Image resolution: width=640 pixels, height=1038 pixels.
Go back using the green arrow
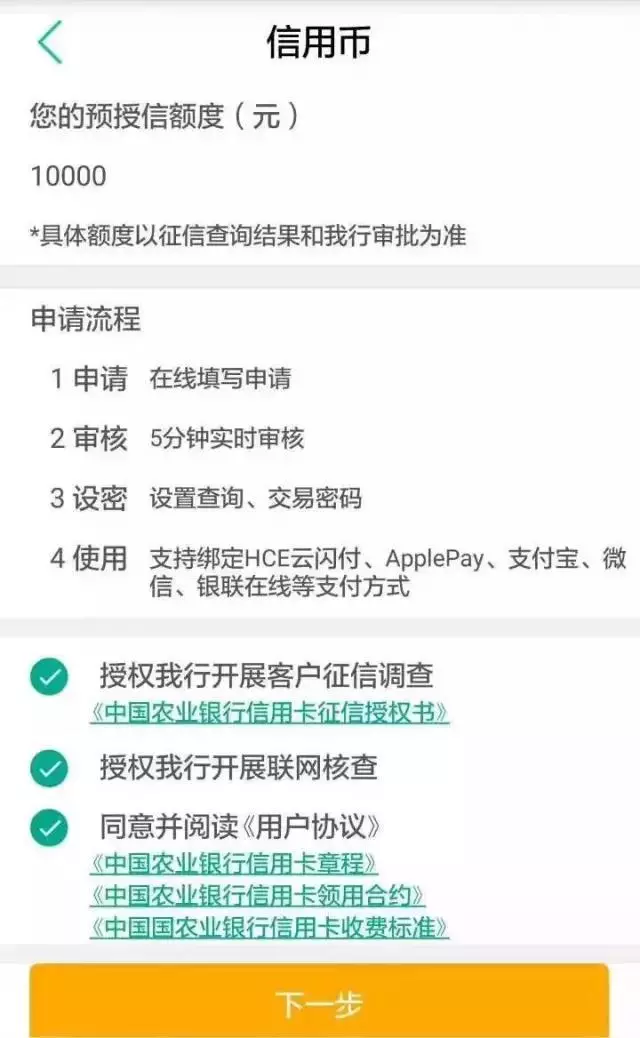(50, 42)
